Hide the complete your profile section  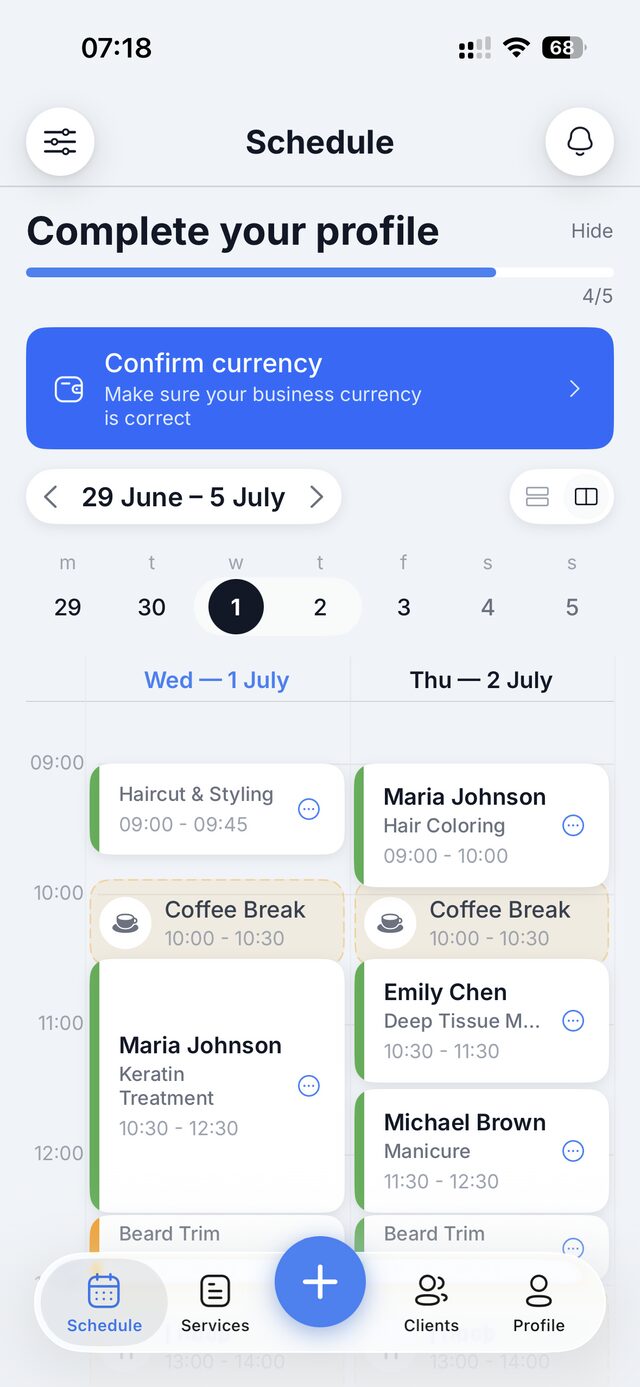[592, 231]
